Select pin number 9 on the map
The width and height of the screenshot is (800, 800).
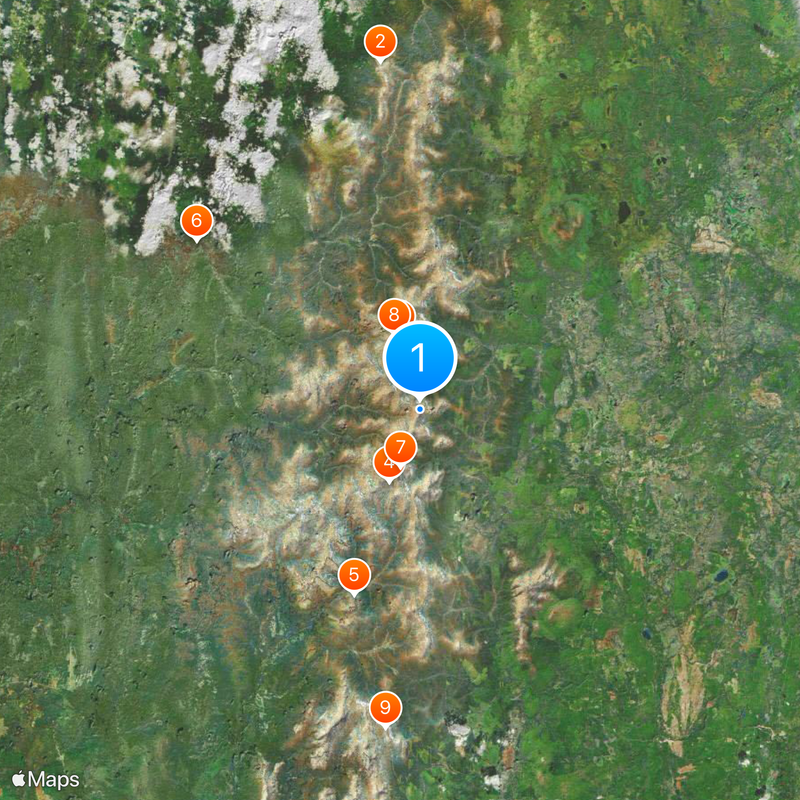tap(385, 708)
